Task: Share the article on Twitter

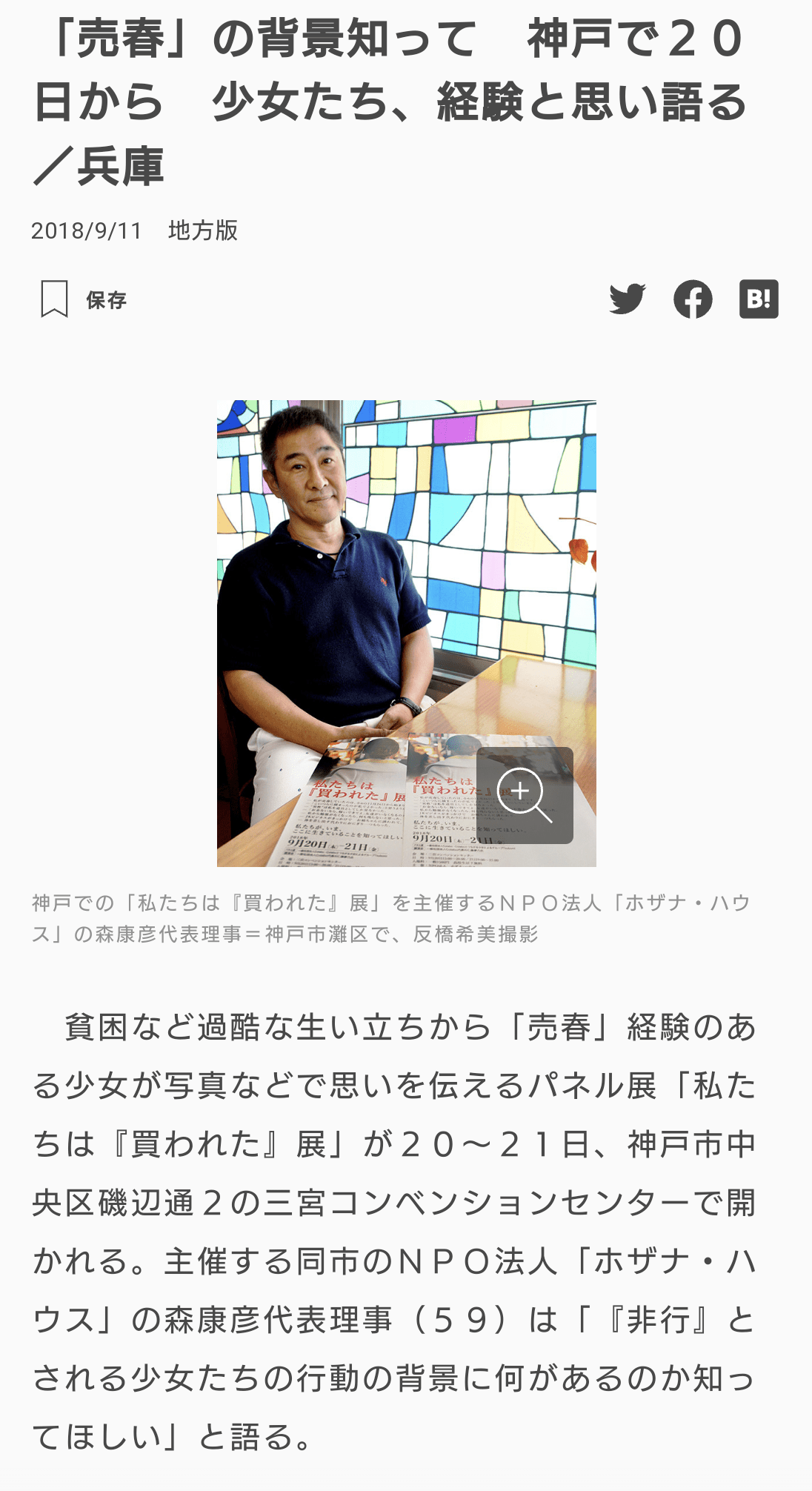Action: pyautogui.click(x=628, y=299)
